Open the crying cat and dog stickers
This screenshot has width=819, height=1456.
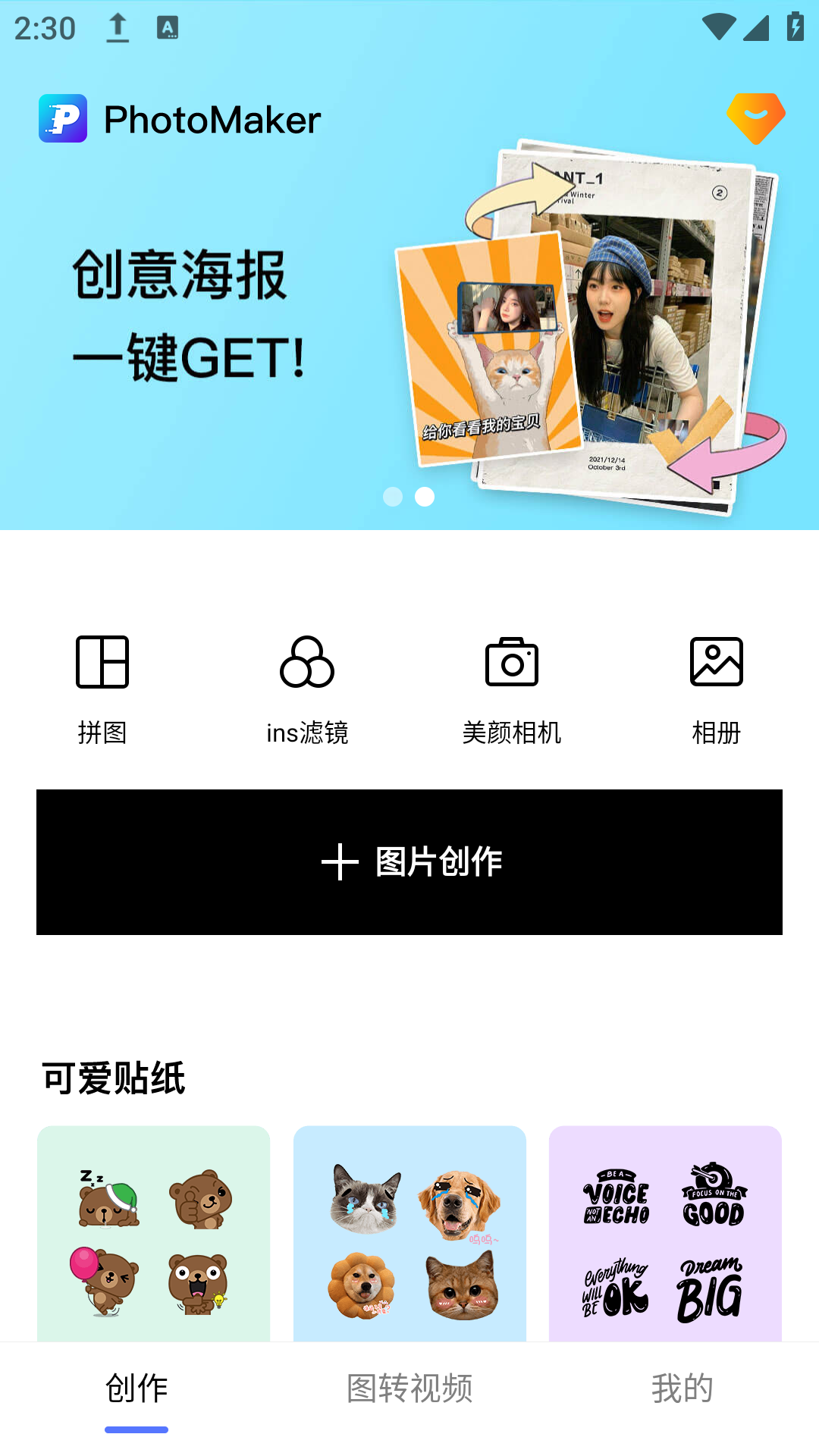tap(409, 1235)
